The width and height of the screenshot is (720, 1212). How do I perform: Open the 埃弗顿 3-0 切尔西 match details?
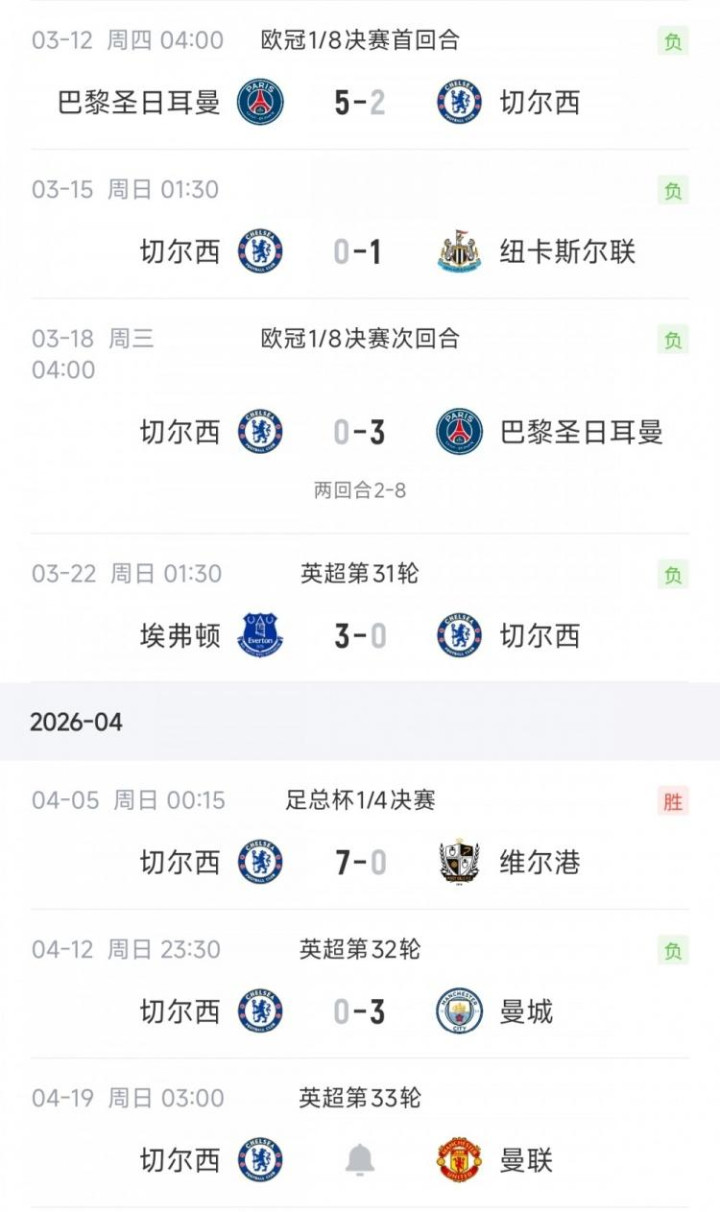pyautogui.click(x=359, y=636)
